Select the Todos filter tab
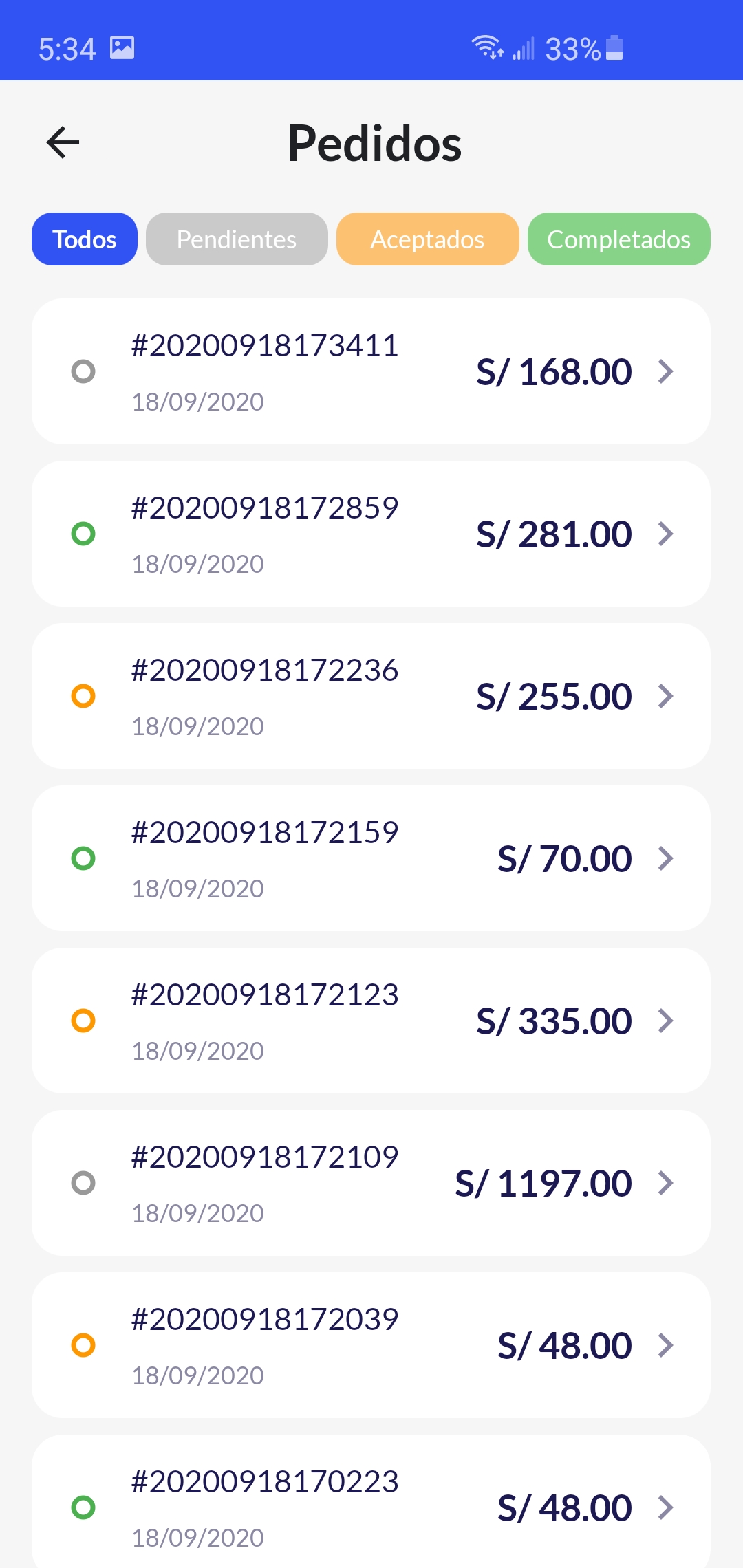743x1568 pixels. click(85, 239)
